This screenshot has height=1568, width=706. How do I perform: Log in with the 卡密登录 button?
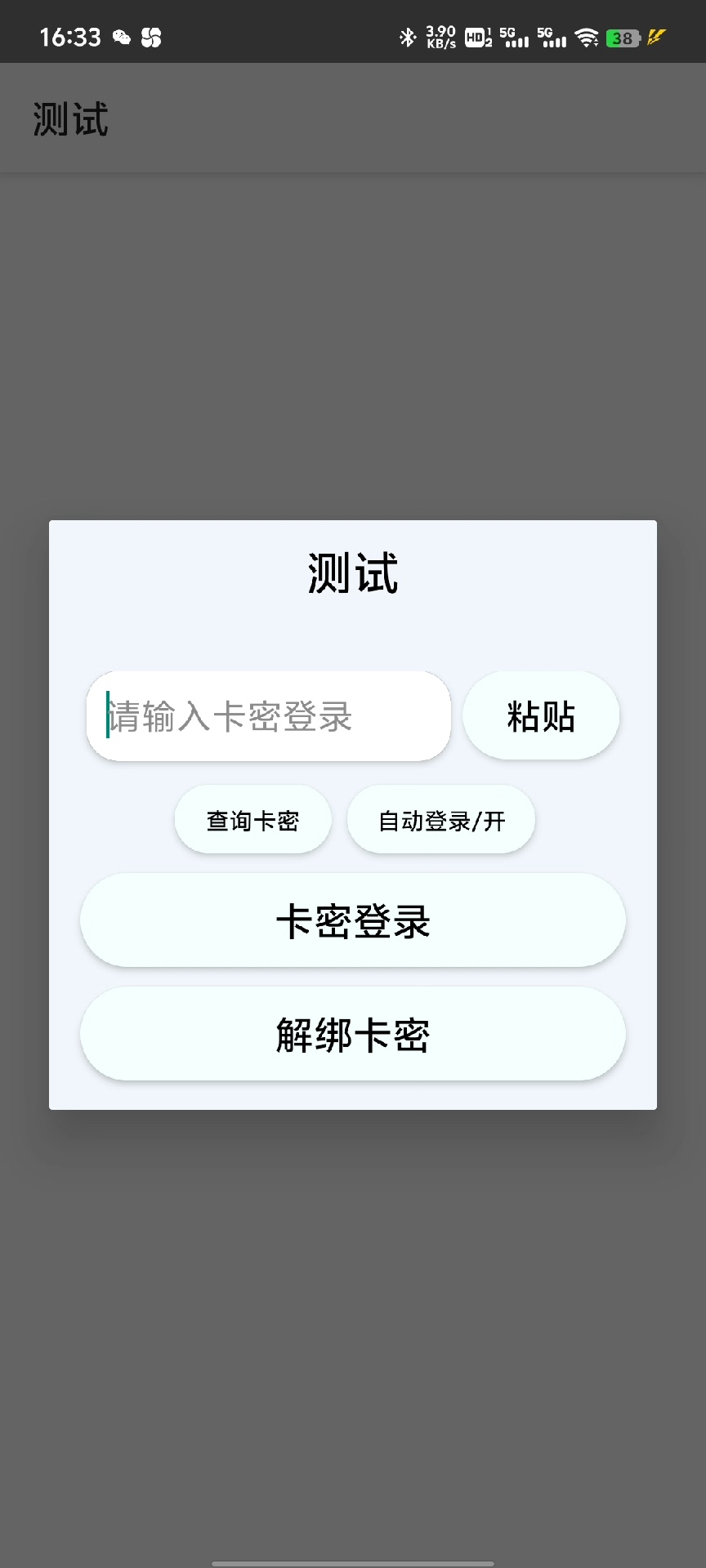[353, 920]
